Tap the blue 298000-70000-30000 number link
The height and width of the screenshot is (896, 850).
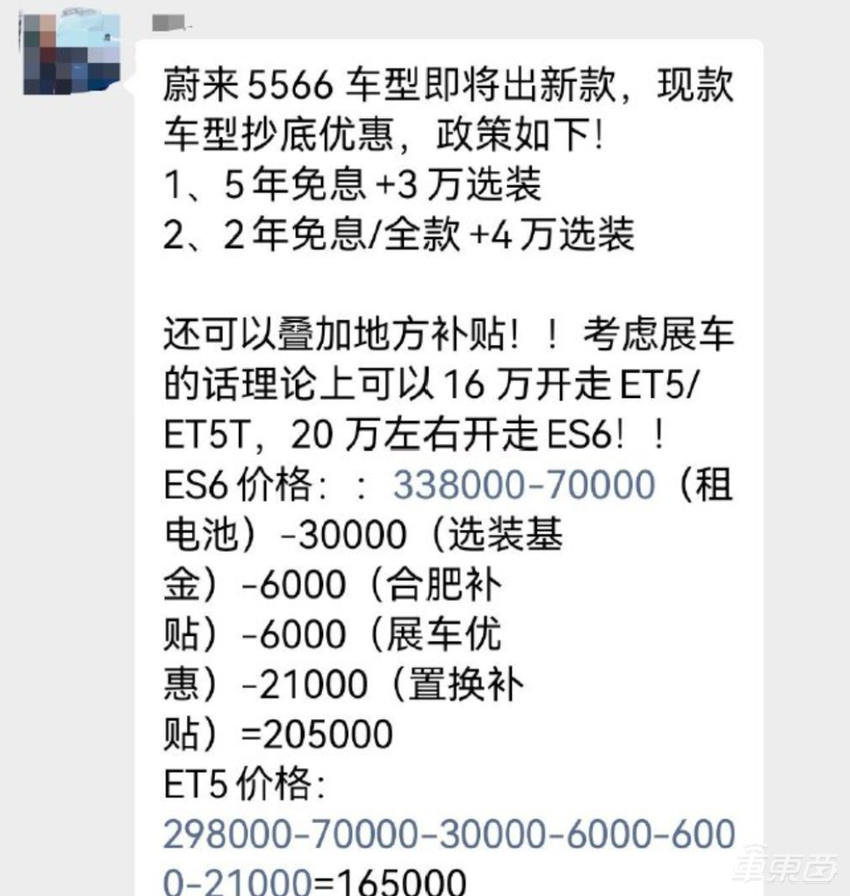[x=447, y=834]
